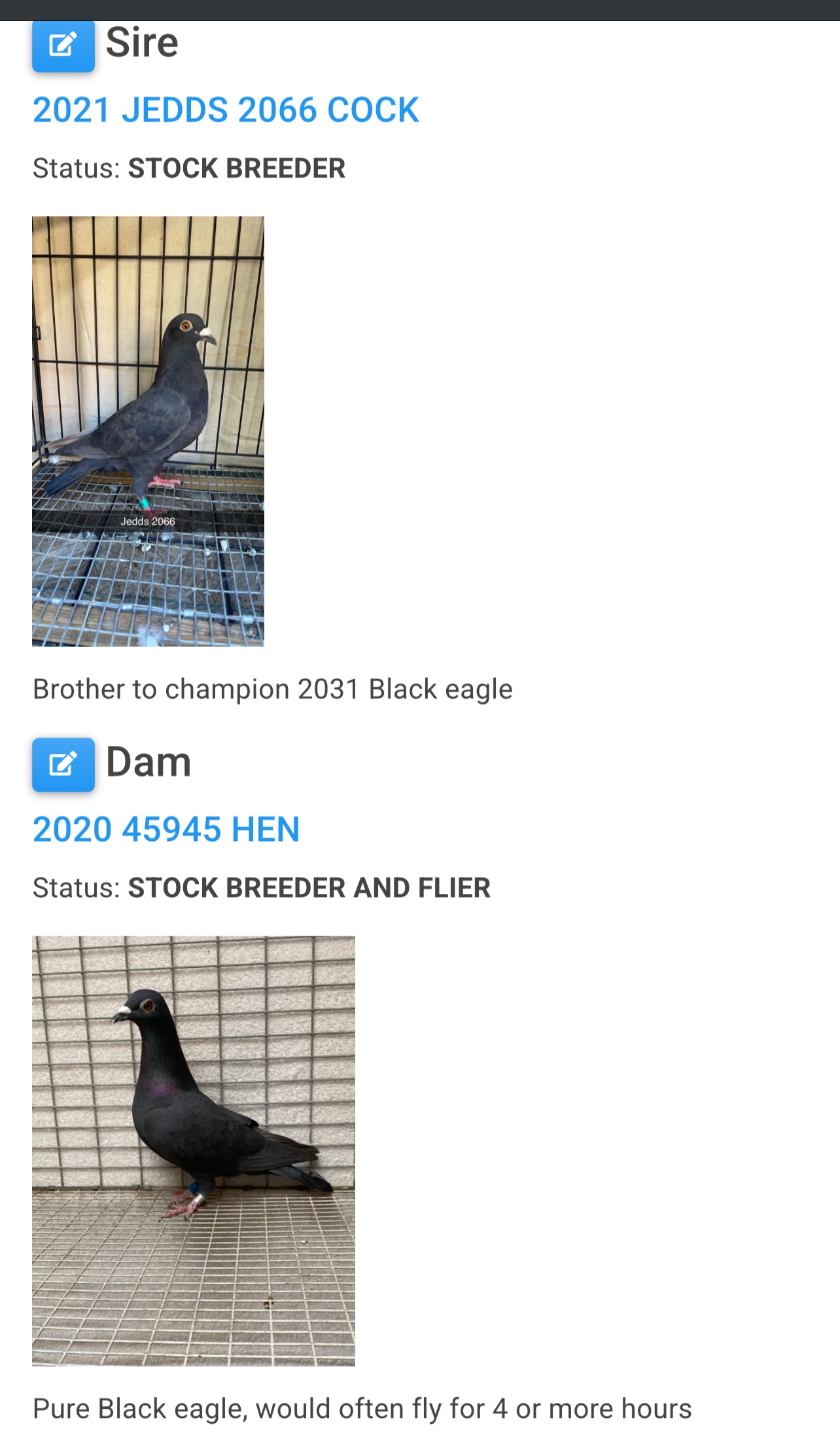Edit the Dam entry
Image resolution: width=840 pixels, height=1433 pixels.
[x=63, y=764]
